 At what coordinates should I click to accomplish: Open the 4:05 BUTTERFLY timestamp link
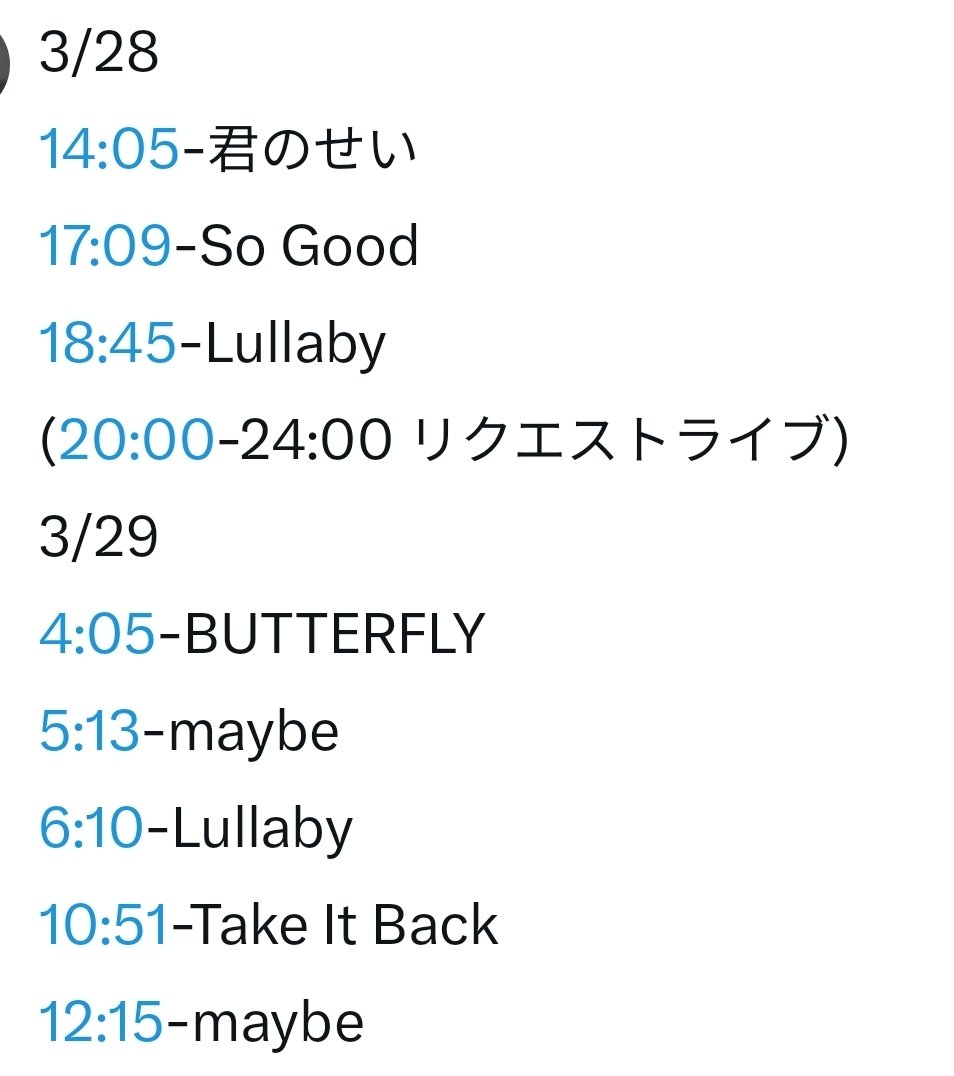[97, 634]
